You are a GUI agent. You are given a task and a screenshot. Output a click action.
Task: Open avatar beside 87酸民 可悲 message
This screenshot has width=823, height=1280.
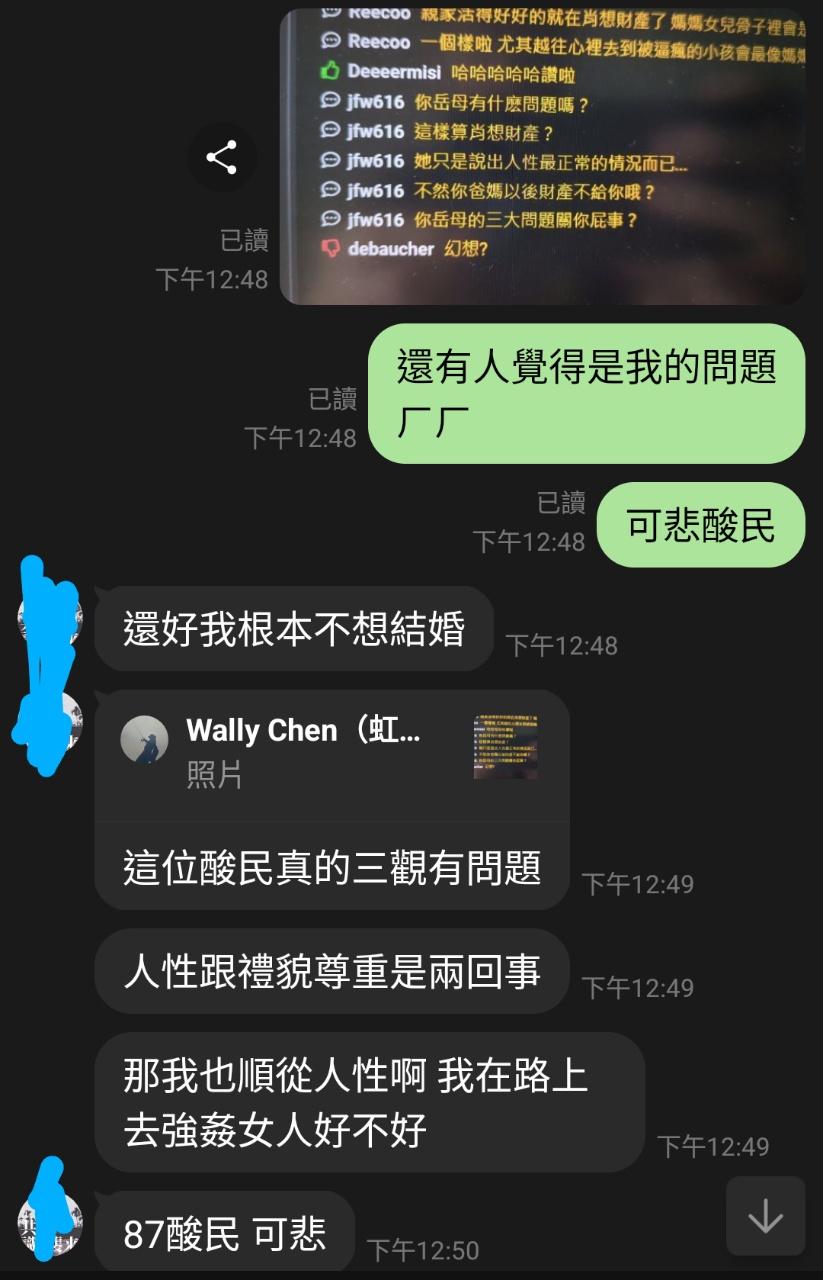click(50, 1222)
